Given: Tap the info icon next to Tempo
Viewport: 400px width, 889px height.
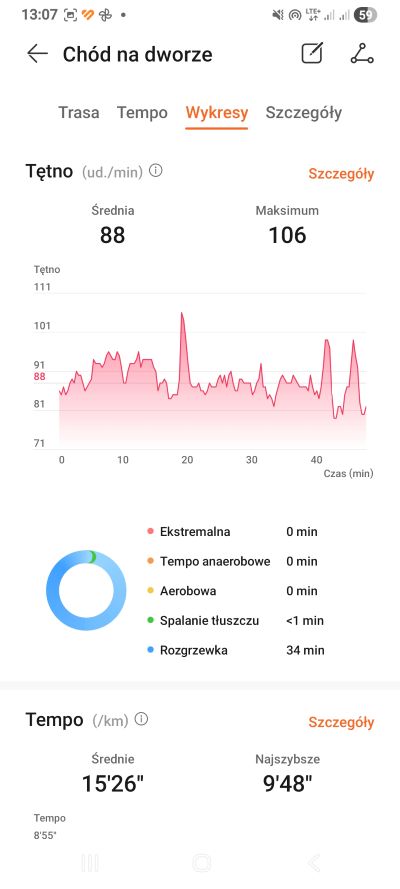Looking at the screenshot, I should click(142, 719).
